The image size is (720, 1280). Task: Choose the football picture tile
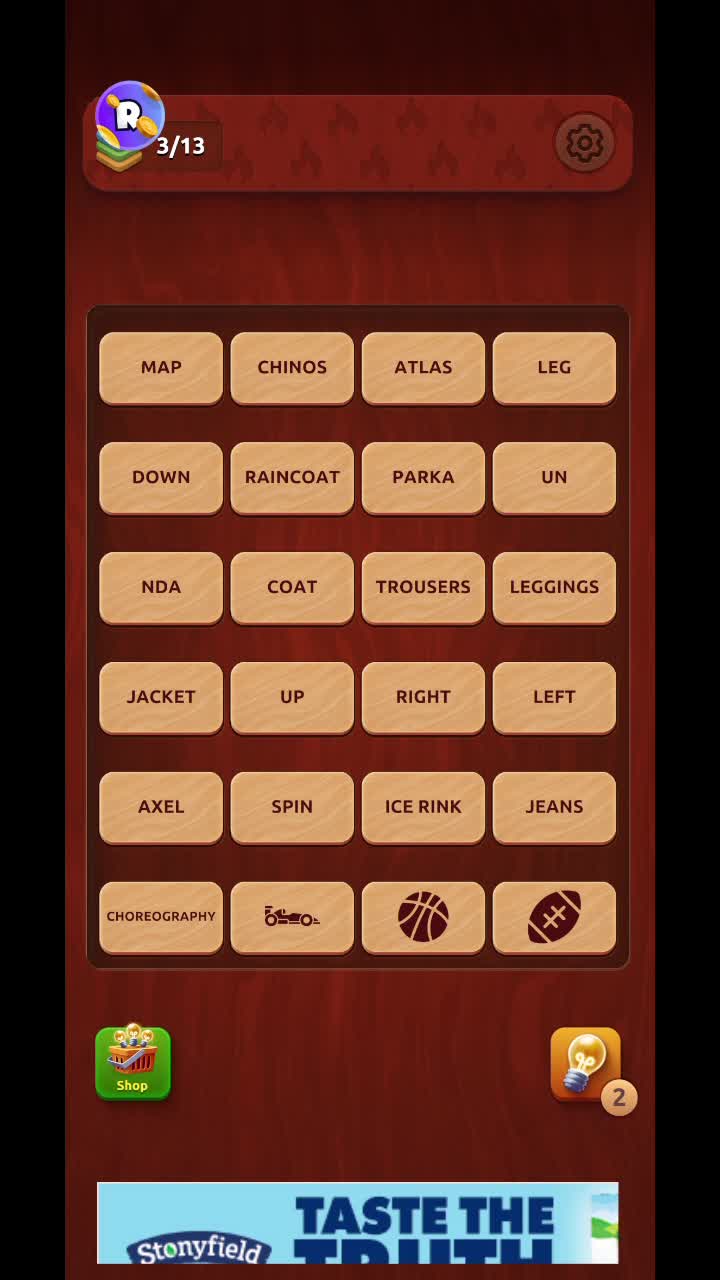(x=554, y=918)
